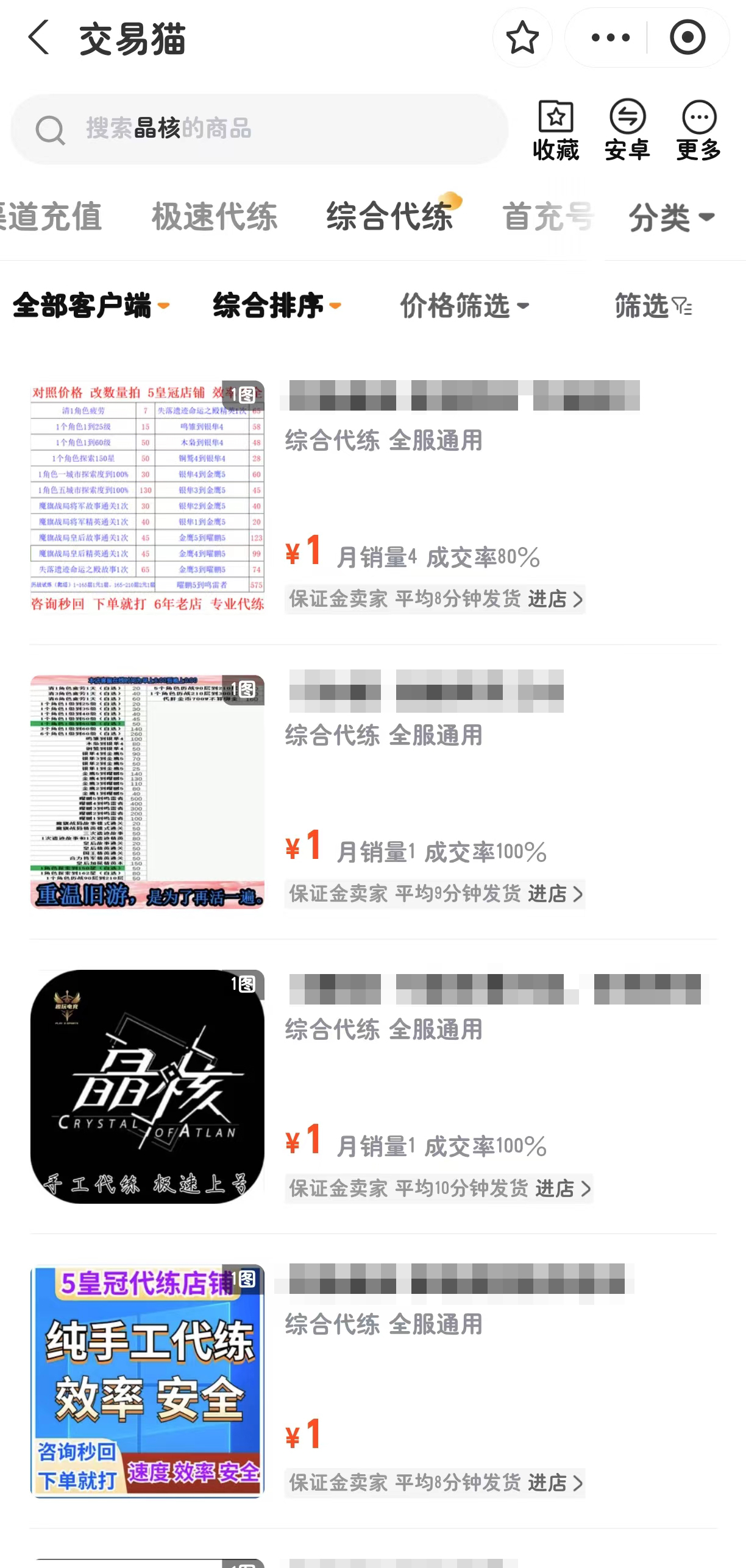Open the 更多 options
The width and height of the screenshot is (746, 1568).
698,130
